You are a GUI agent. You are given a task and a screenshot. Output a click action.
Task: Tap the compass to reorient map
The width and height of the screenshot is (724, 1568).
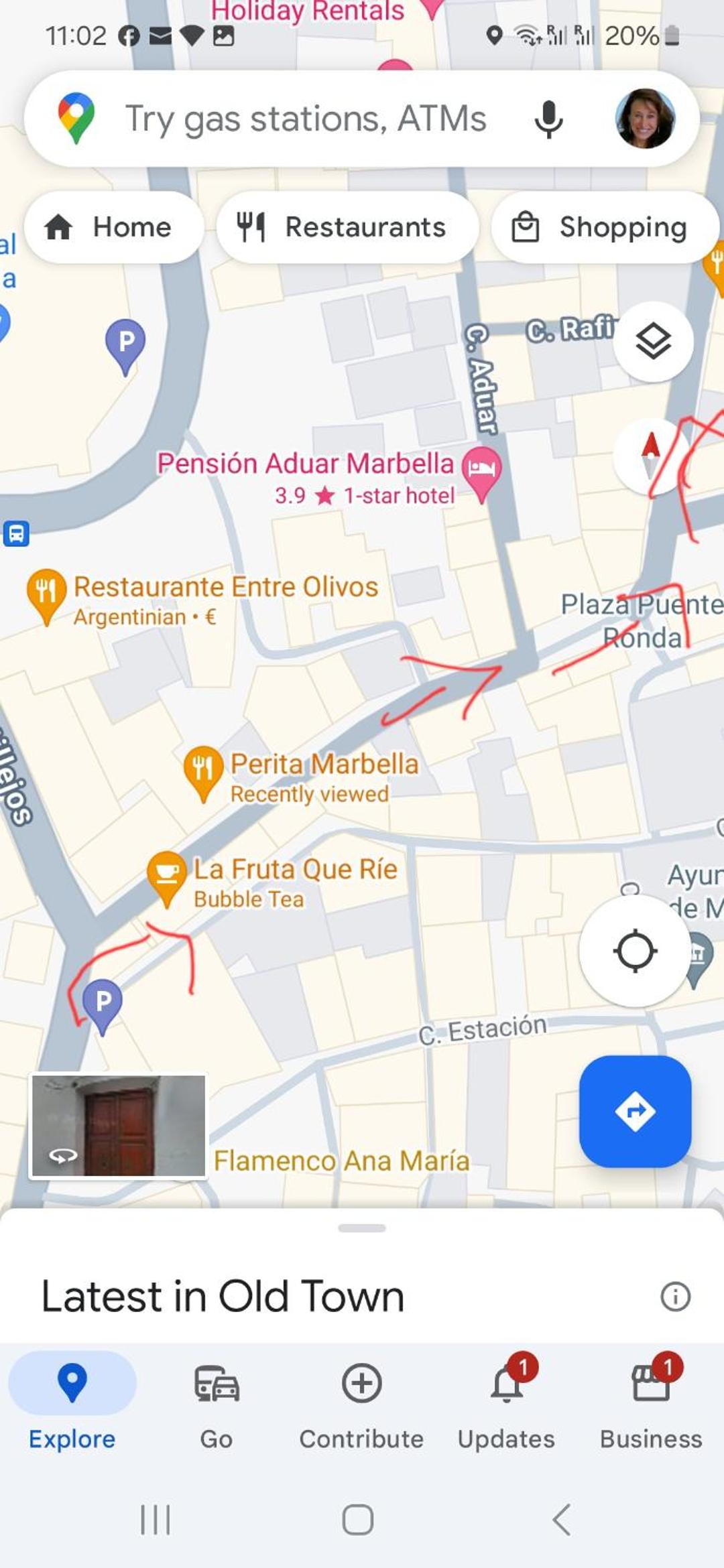[x=649, y=456]
